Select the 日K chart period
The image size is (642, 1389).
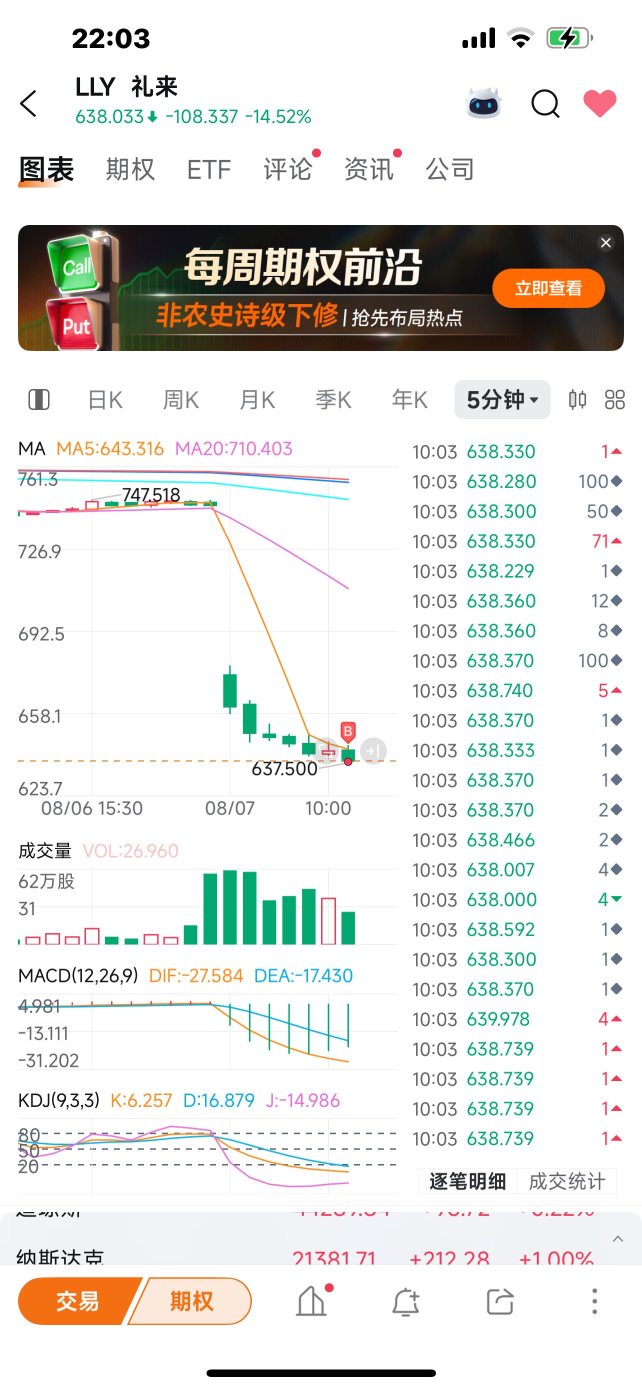point(105,401)
